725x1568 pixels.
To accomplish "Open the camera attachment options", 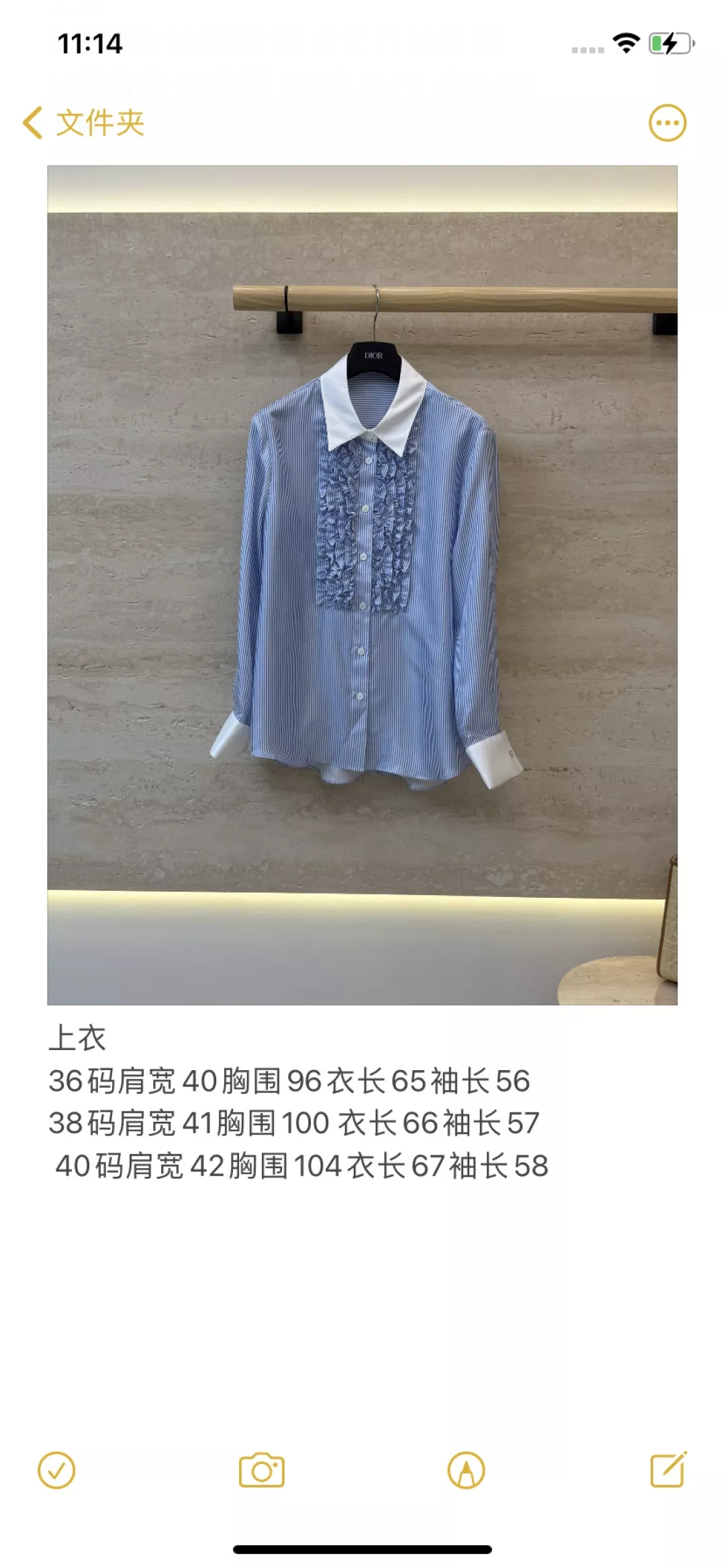I will tap(262, 1471).
